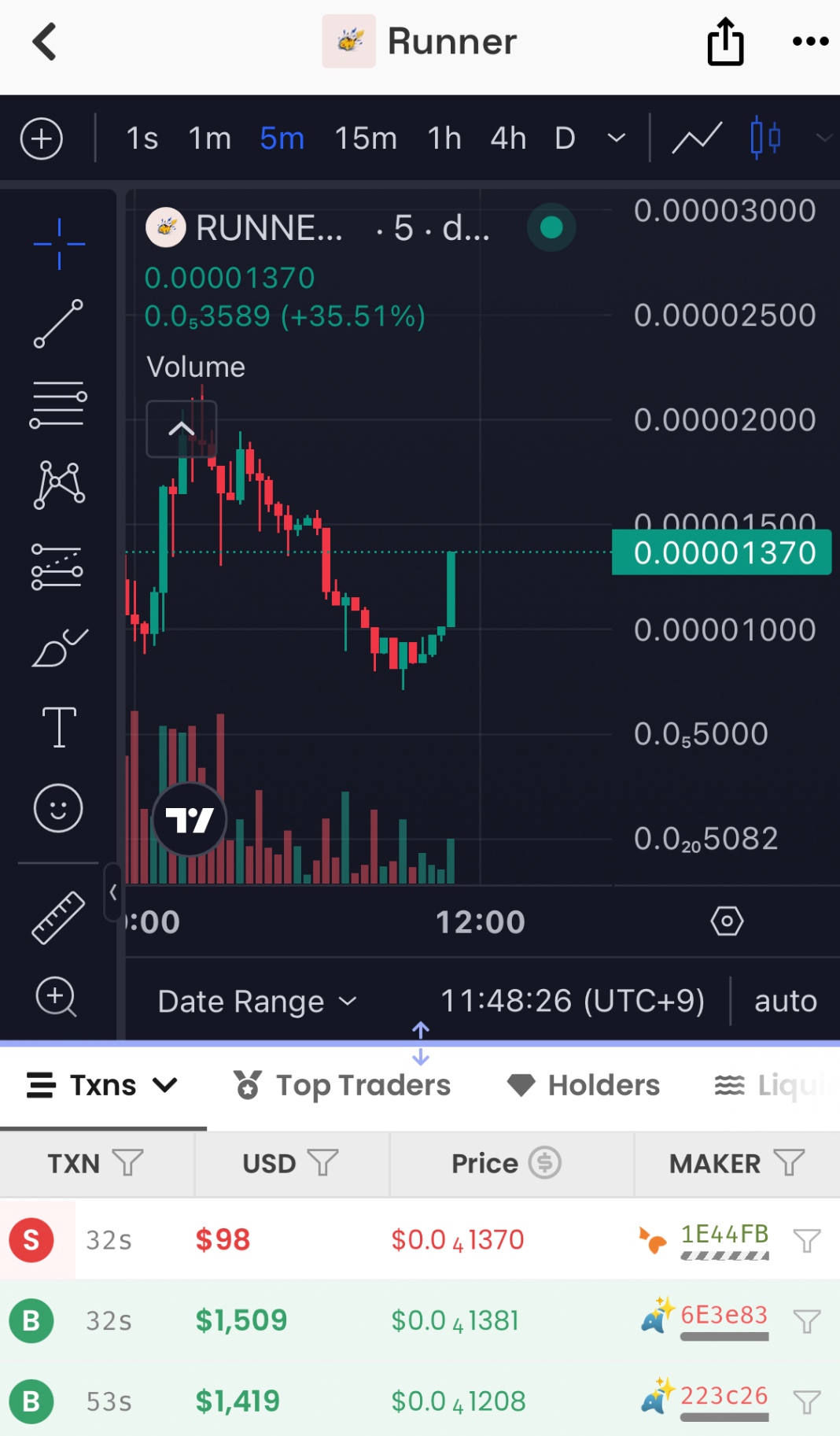Image resolution: width=840 pixels, height=1436 pixels.
Task: Open the candlestick chart style selector
Action: point(765,139)
